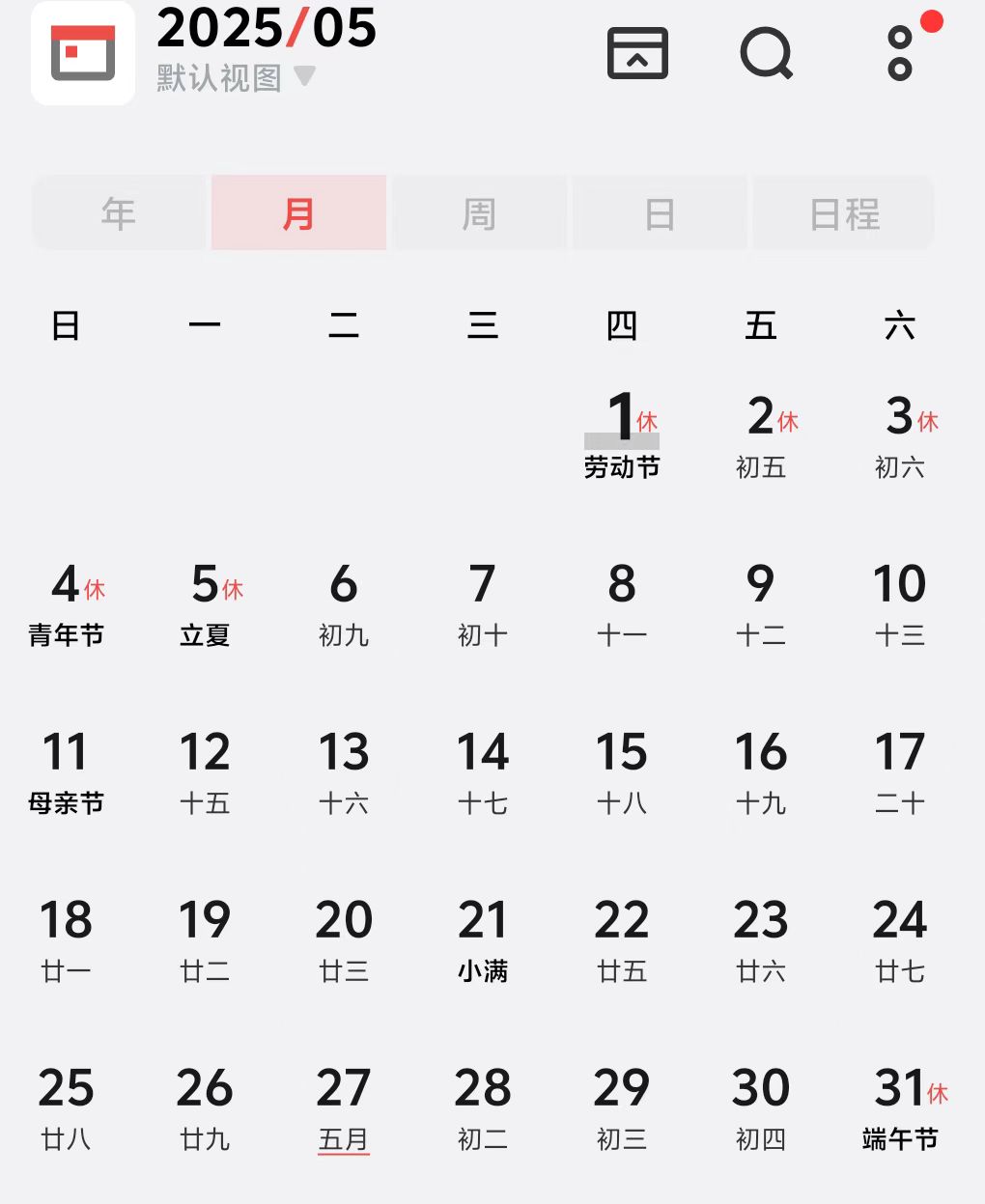Screen dimensions: 985x1204
Task: Open calendar search
Action: coord(766,52)
